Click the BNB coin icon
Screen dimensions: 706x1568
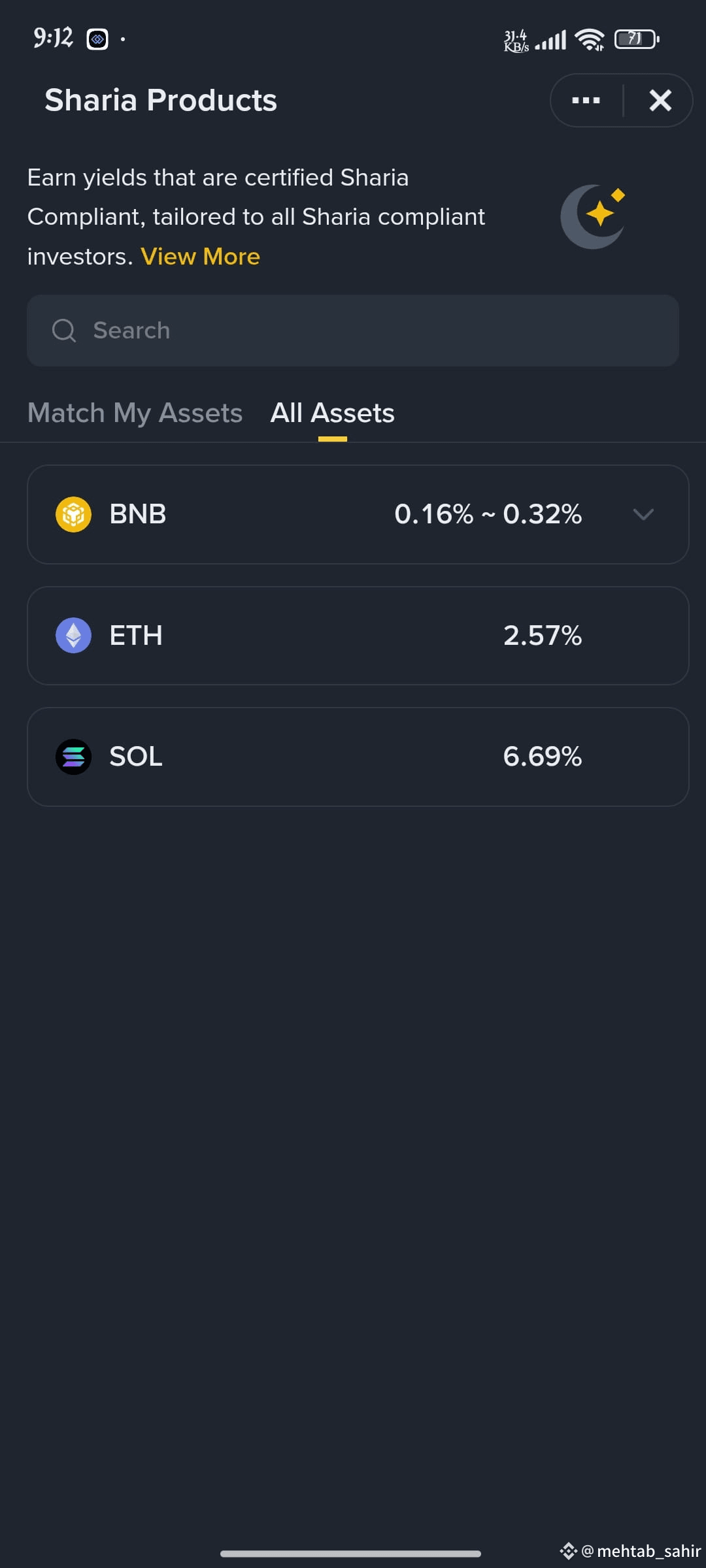click(x=74, y=514)
